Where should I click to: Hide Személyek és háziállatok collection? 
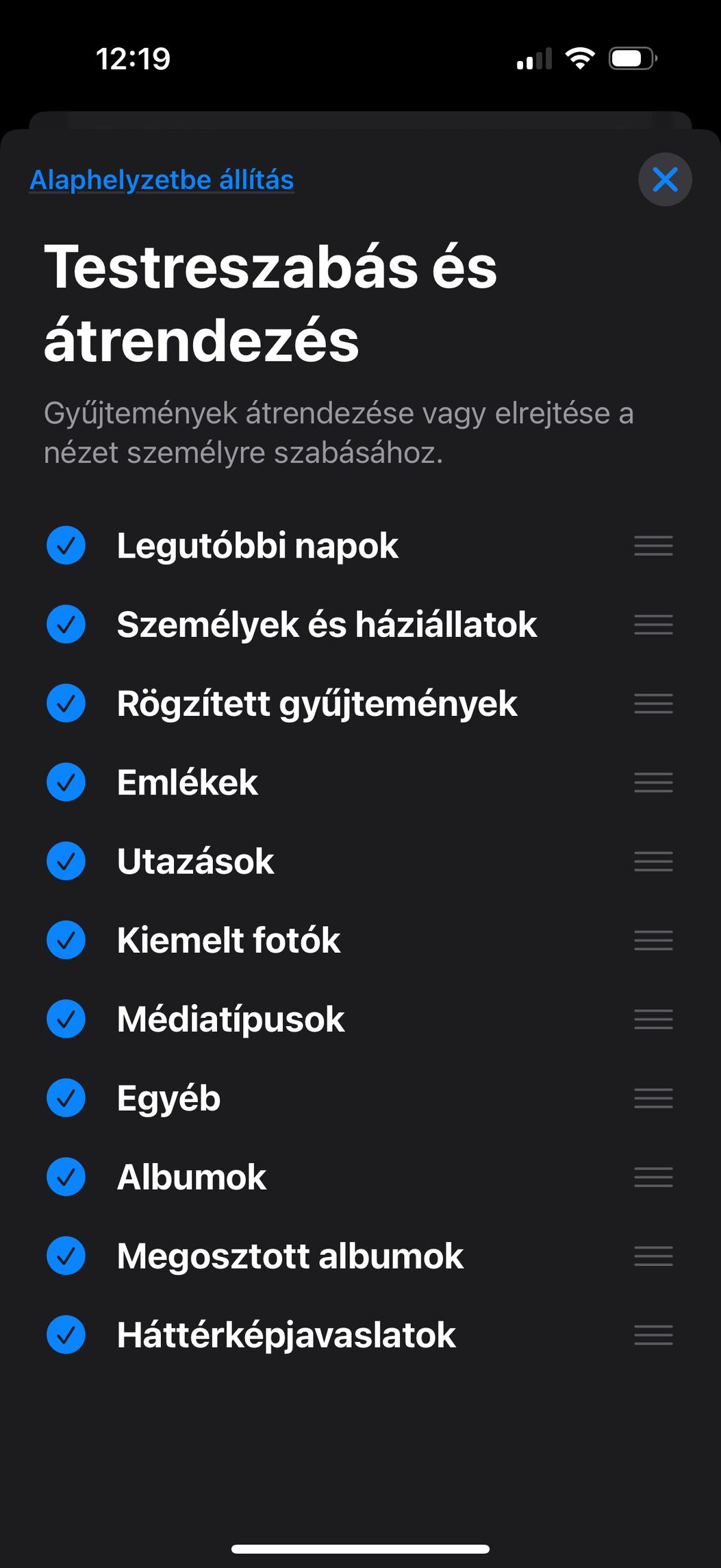pyautogui.click(x=66, y=624)
